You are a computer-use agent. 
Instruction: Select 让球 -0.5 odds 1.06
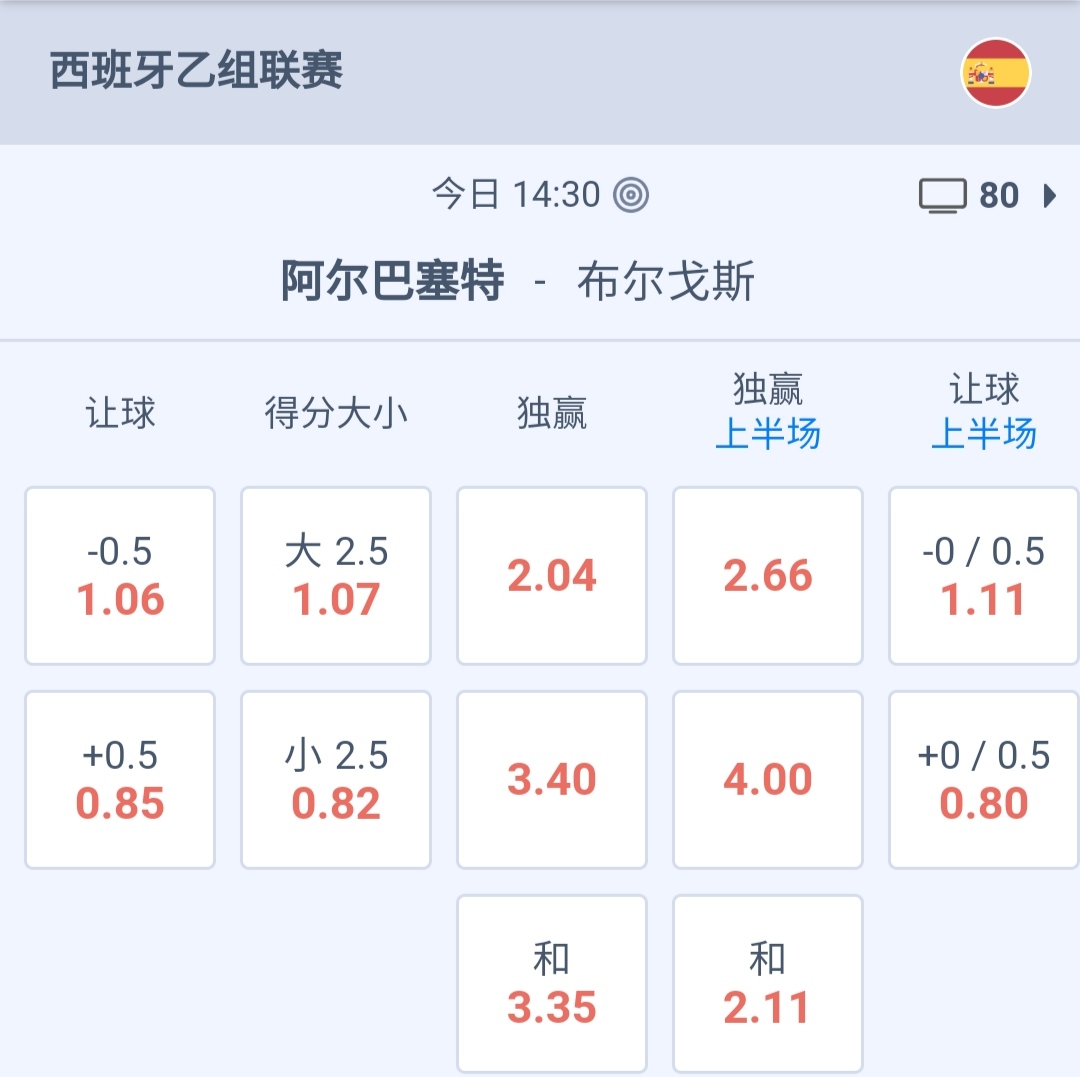click(120, 576)
